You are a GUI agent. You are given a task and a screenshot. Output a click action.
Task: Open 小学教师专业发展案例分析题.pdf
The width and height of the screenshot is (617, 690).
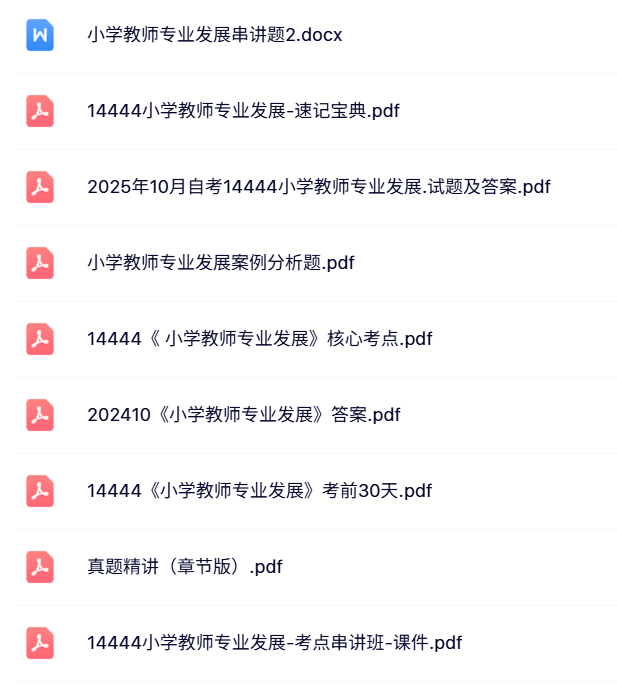click(x=220, y=263)
